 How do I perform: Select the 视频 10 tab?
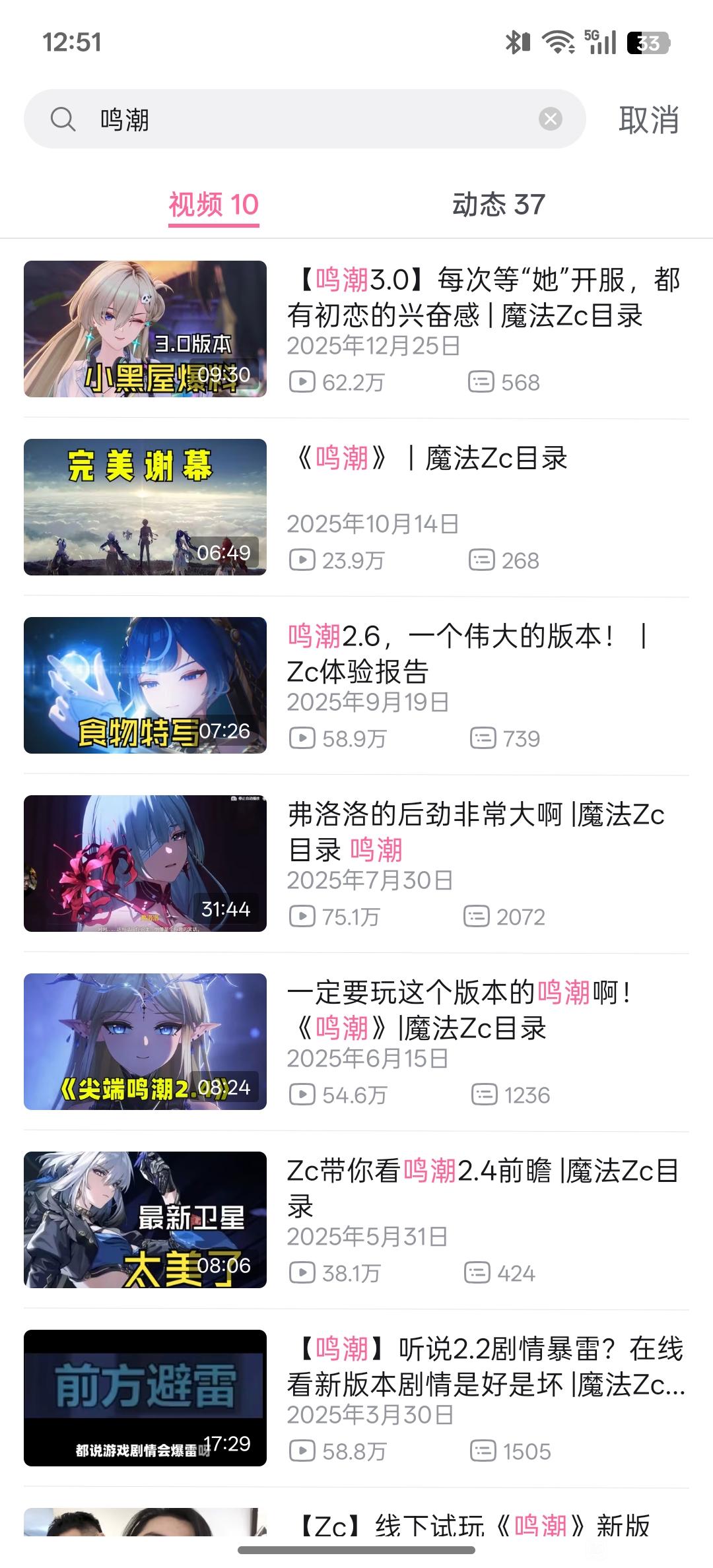213,205
